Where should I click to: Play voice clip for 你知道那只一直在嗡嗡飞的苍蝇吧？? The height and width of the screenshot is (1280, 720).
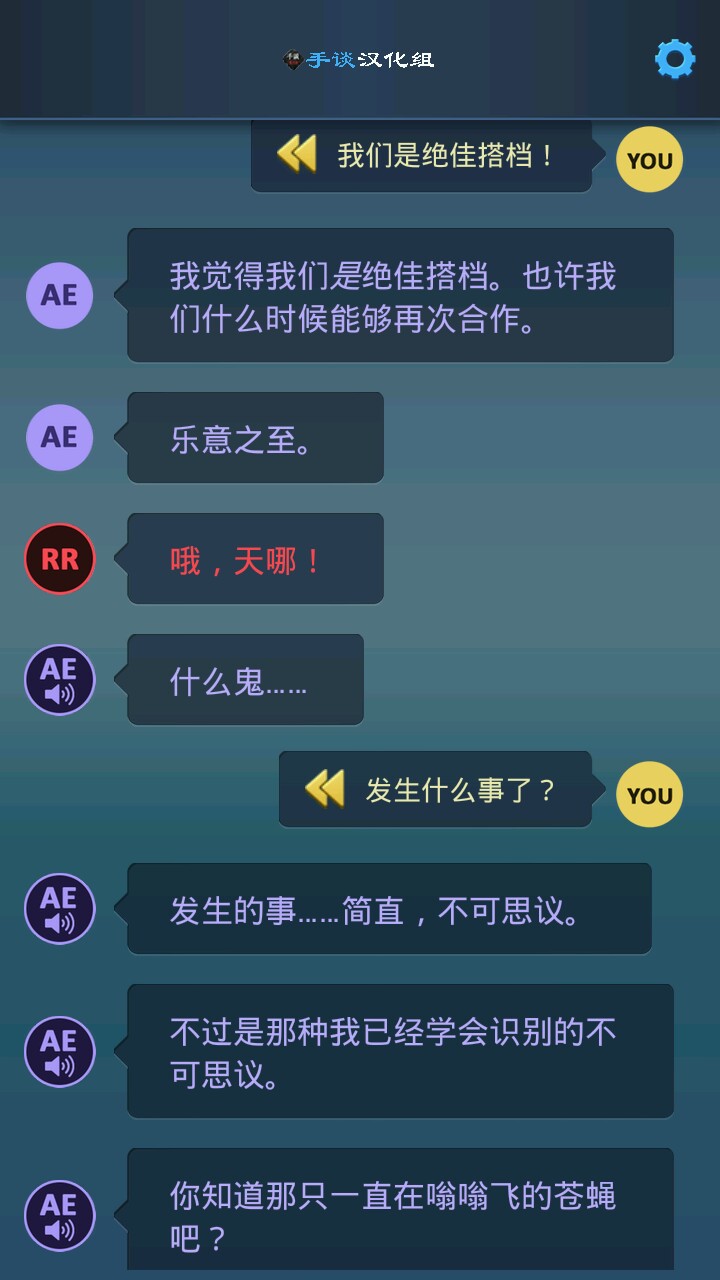(60, 1216)
